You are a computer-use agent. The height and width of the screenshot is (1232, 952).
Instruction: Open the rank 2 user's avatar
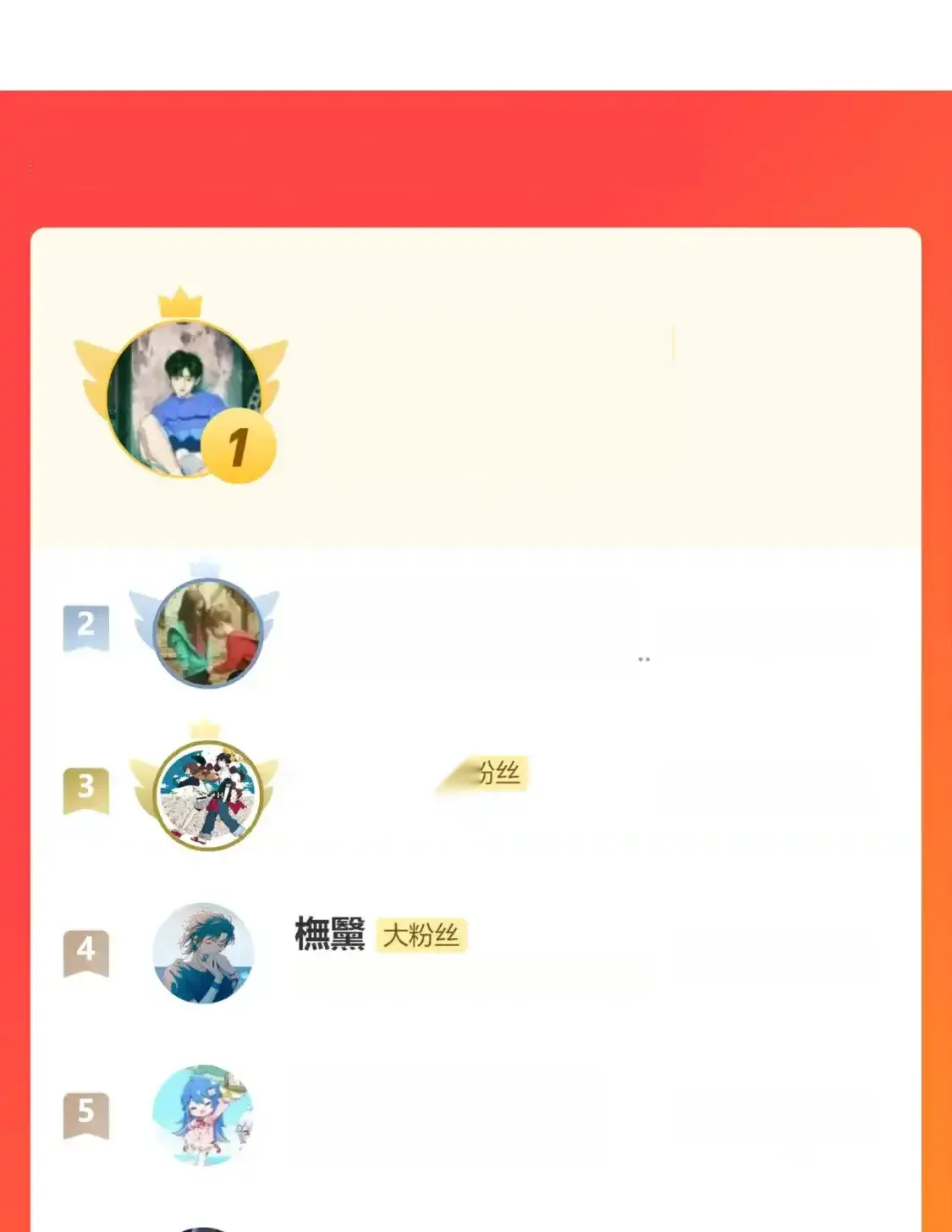tap(207, 633)
